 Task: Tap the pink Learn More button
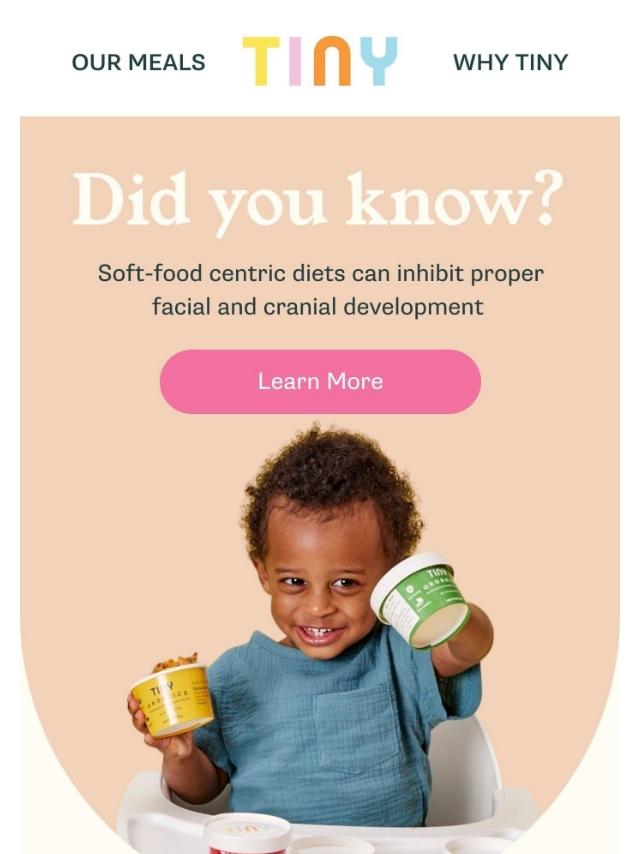tap(320, 381)
